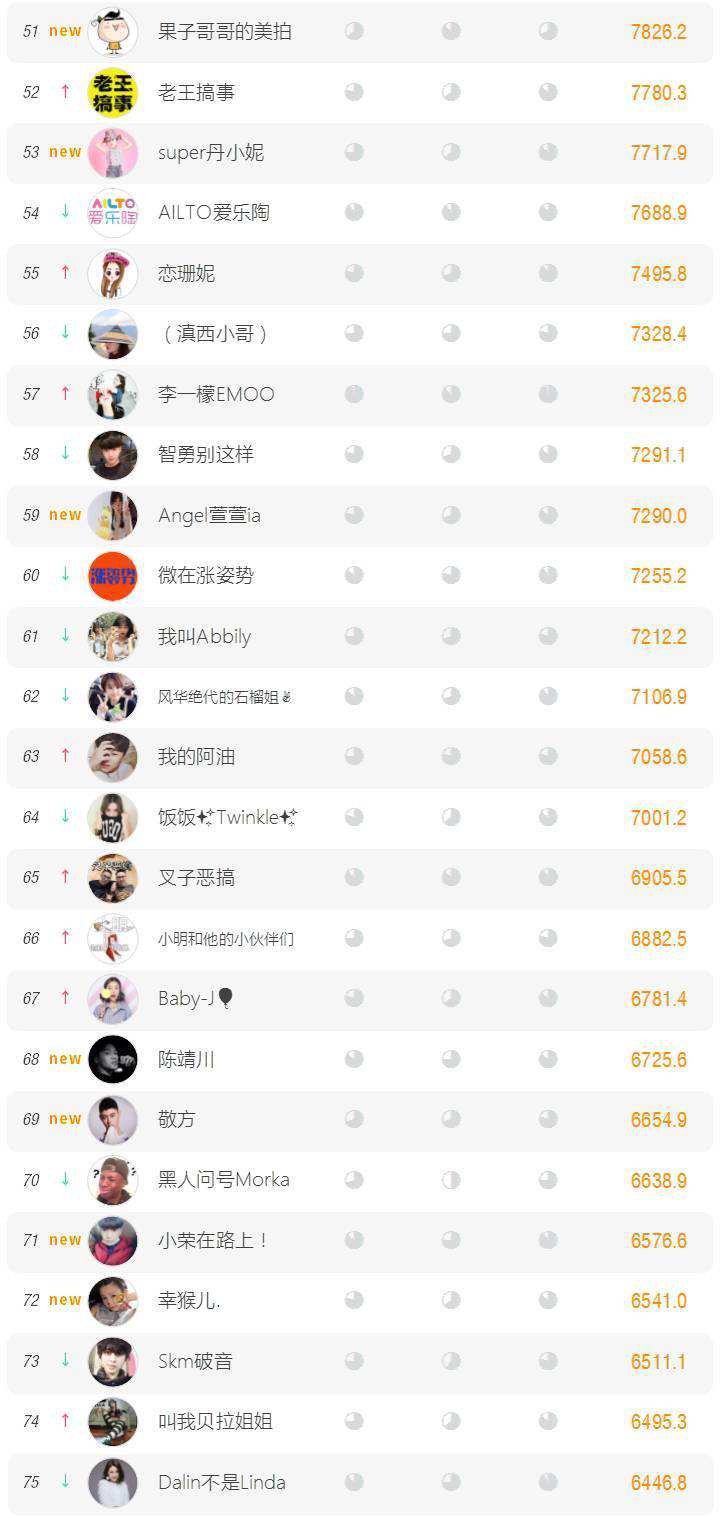Open 黑人问号Morka's row
This screenshot has height=1516, width=720.
point(360,1181)
